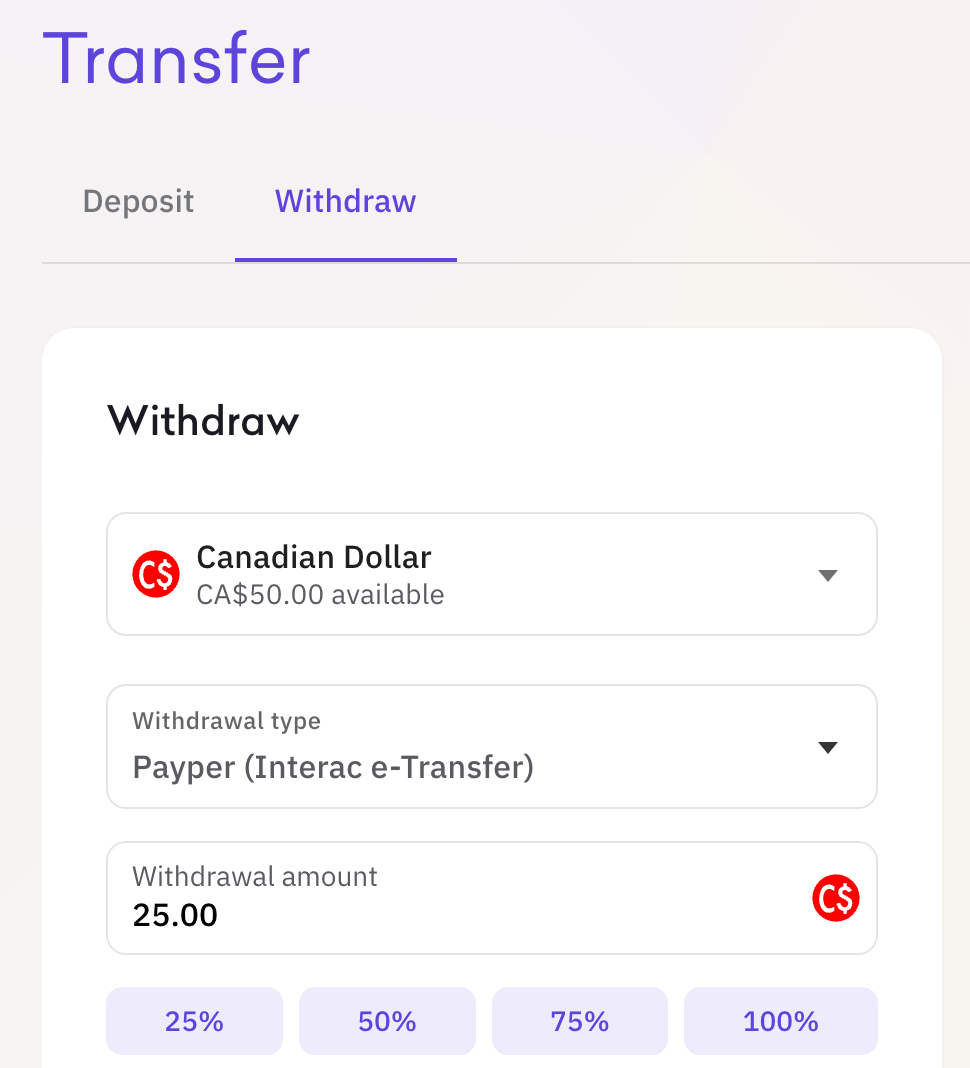The height and width of the screenshot is (1068, 970).
Task: Select the 100% amount button
Action: [x=780, y=1021]
